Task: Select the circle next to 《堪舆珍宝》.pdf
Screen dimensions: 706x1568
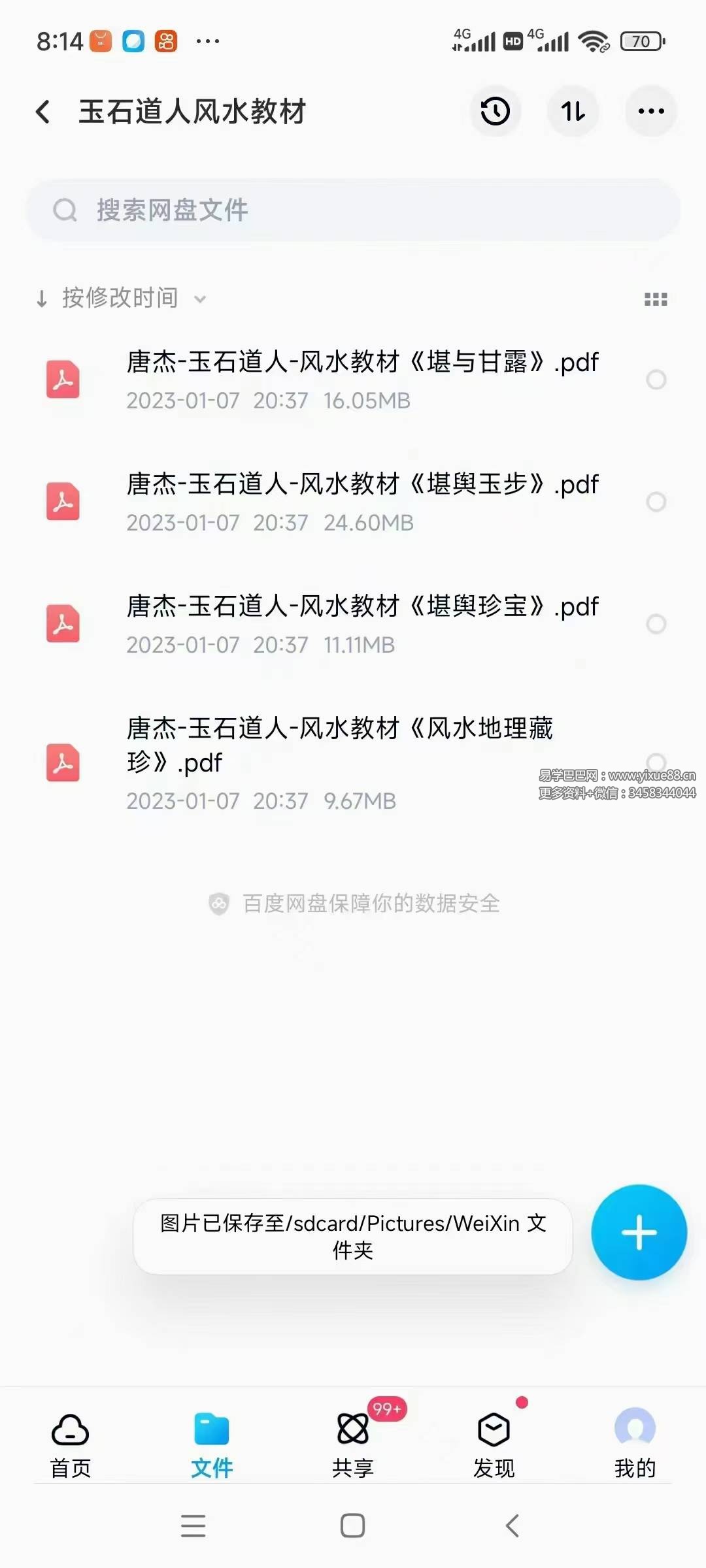Action: (x=656, y=624)
